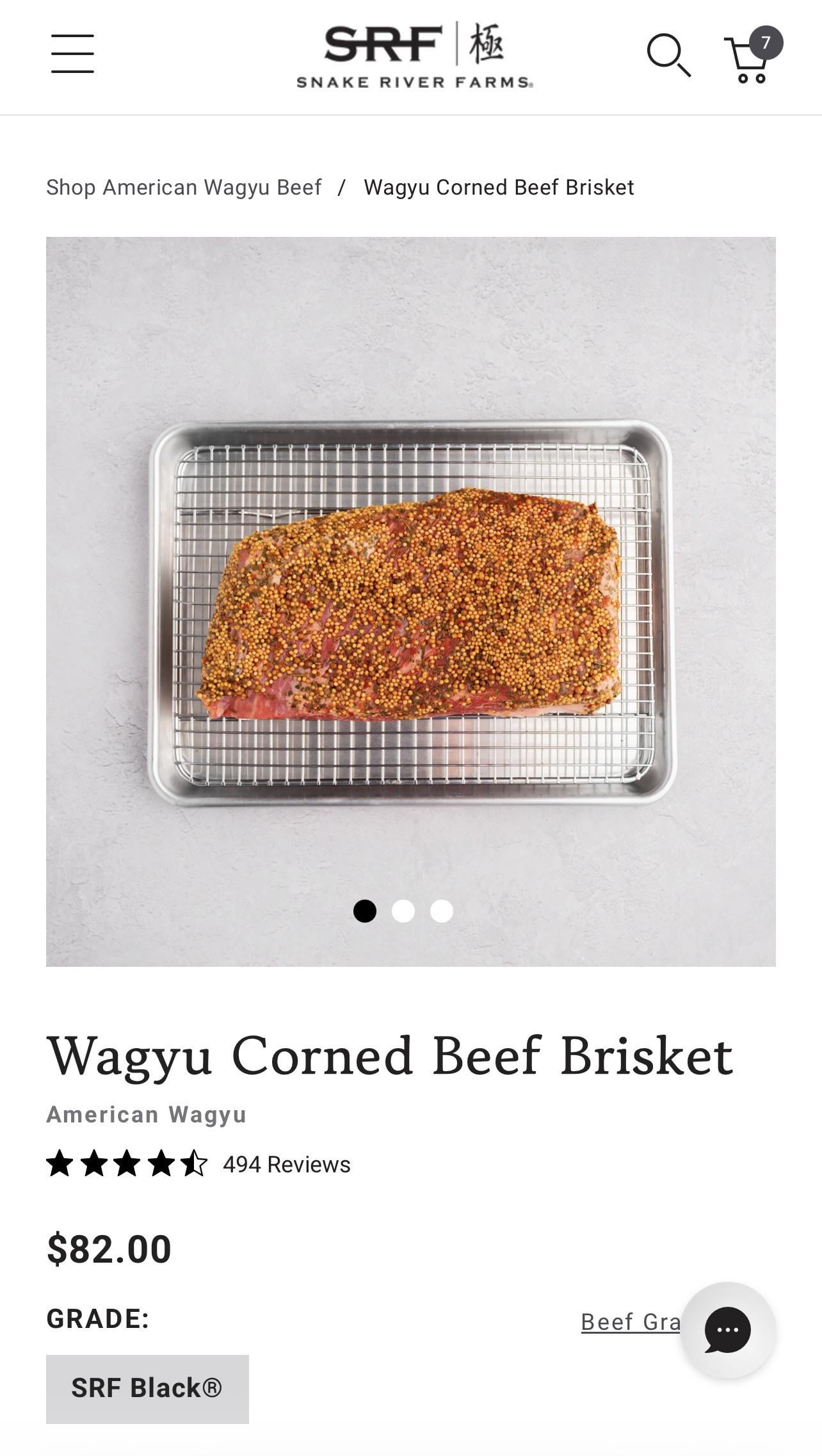Start a live chat with support

728,1330
